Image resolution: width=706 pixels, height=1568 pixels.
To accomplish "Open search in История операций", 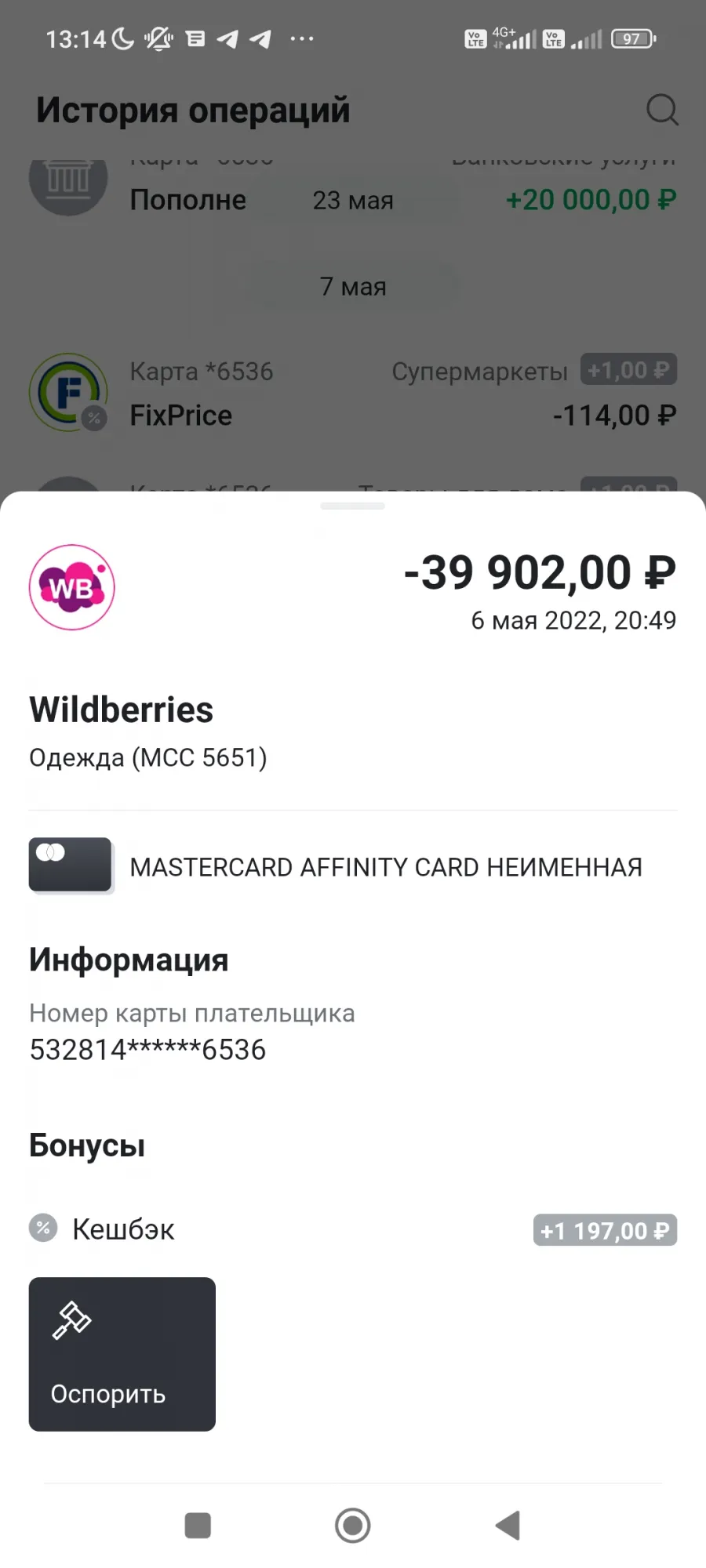I will (x=662, y=111).
